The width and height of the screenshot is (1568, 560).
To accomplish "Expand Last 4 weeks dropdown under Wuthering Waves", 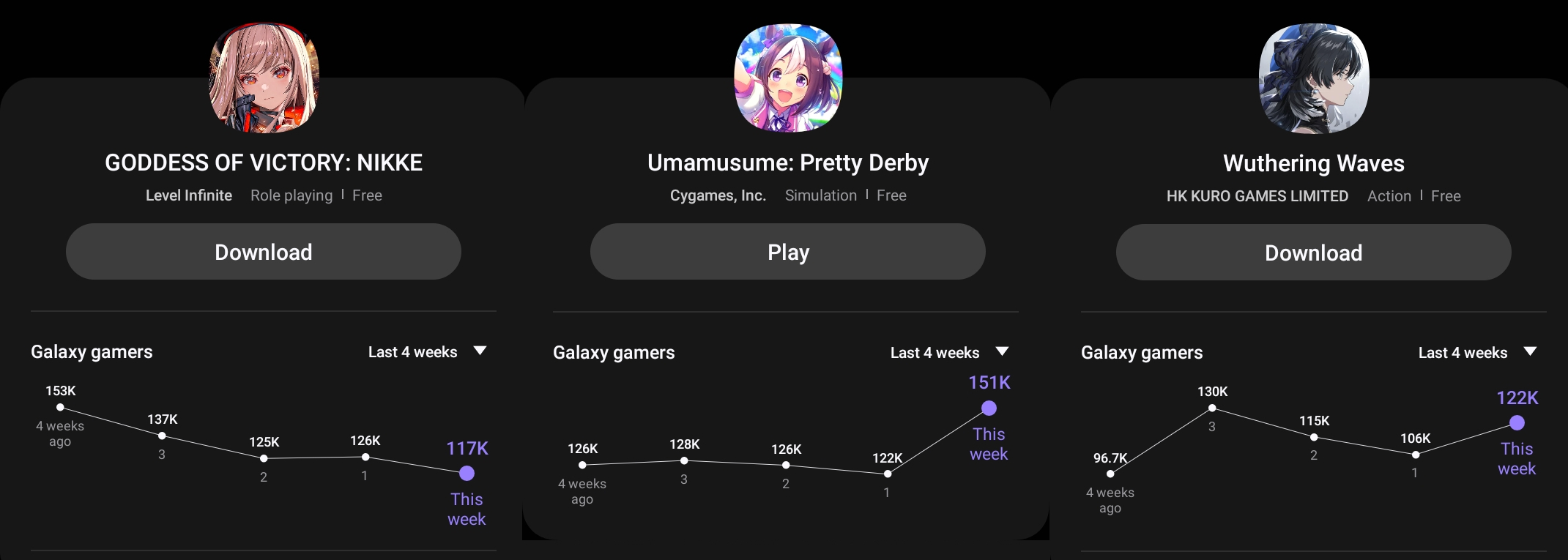I will [1477, 353].
